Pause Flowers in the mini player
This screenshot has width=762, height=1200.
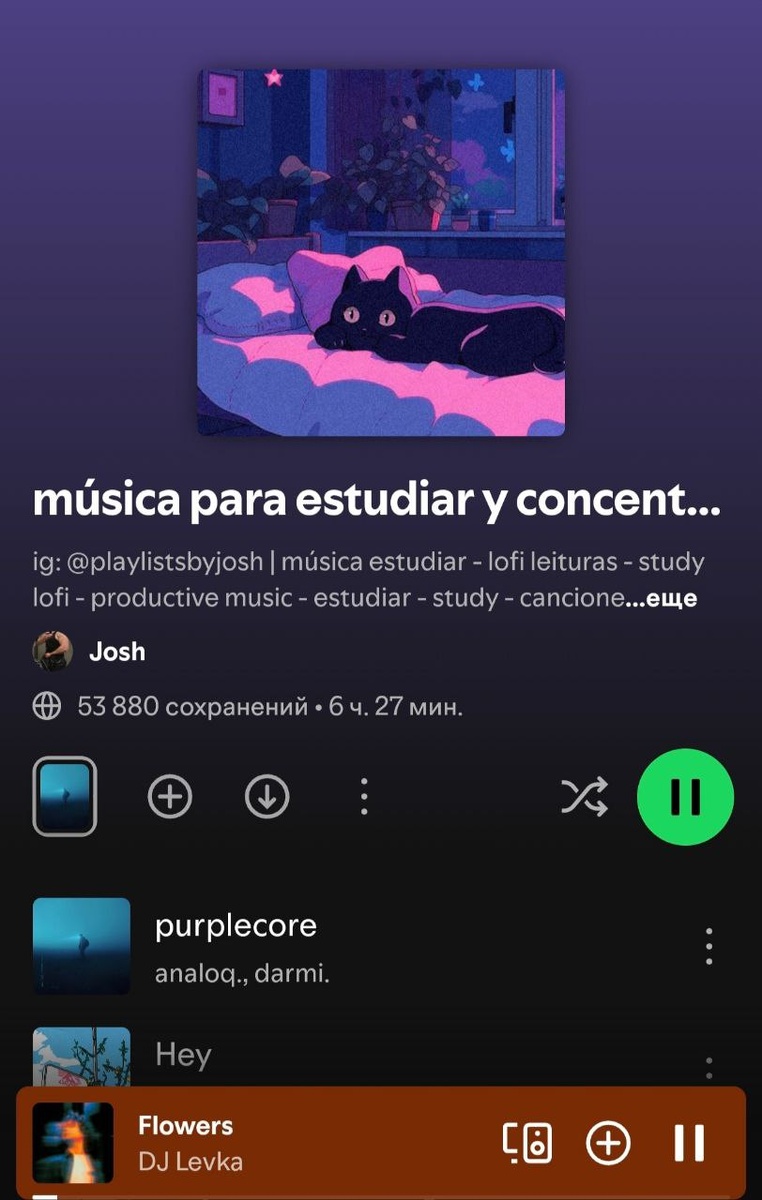click(x=689, y=1142)
